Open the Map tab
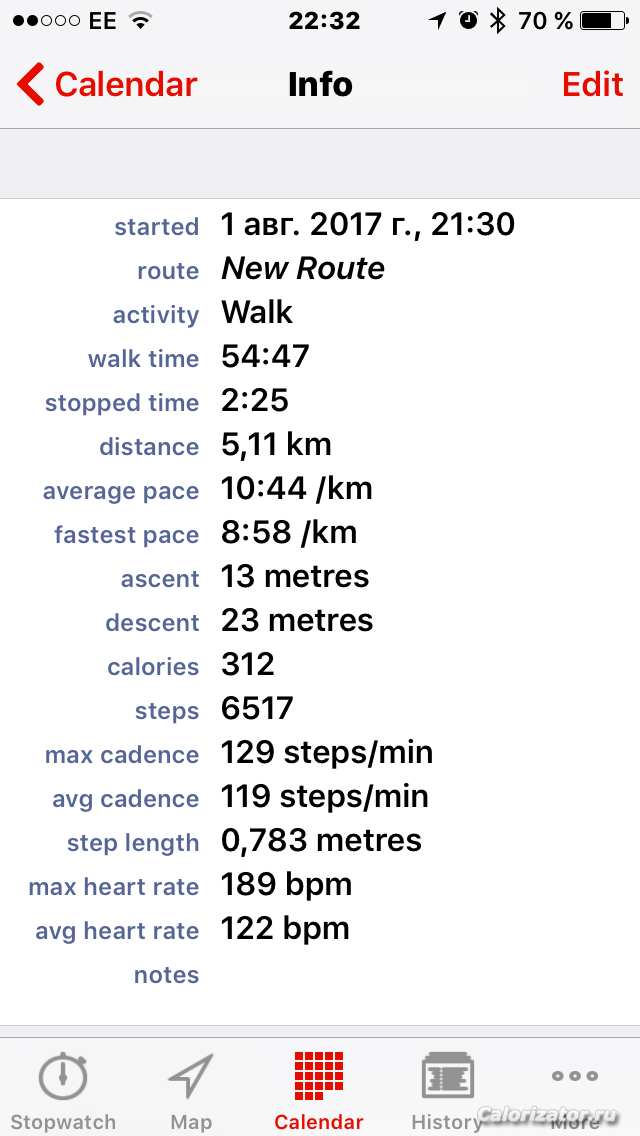Viewport: 640px width, 1136px height. click(191, 1090)
